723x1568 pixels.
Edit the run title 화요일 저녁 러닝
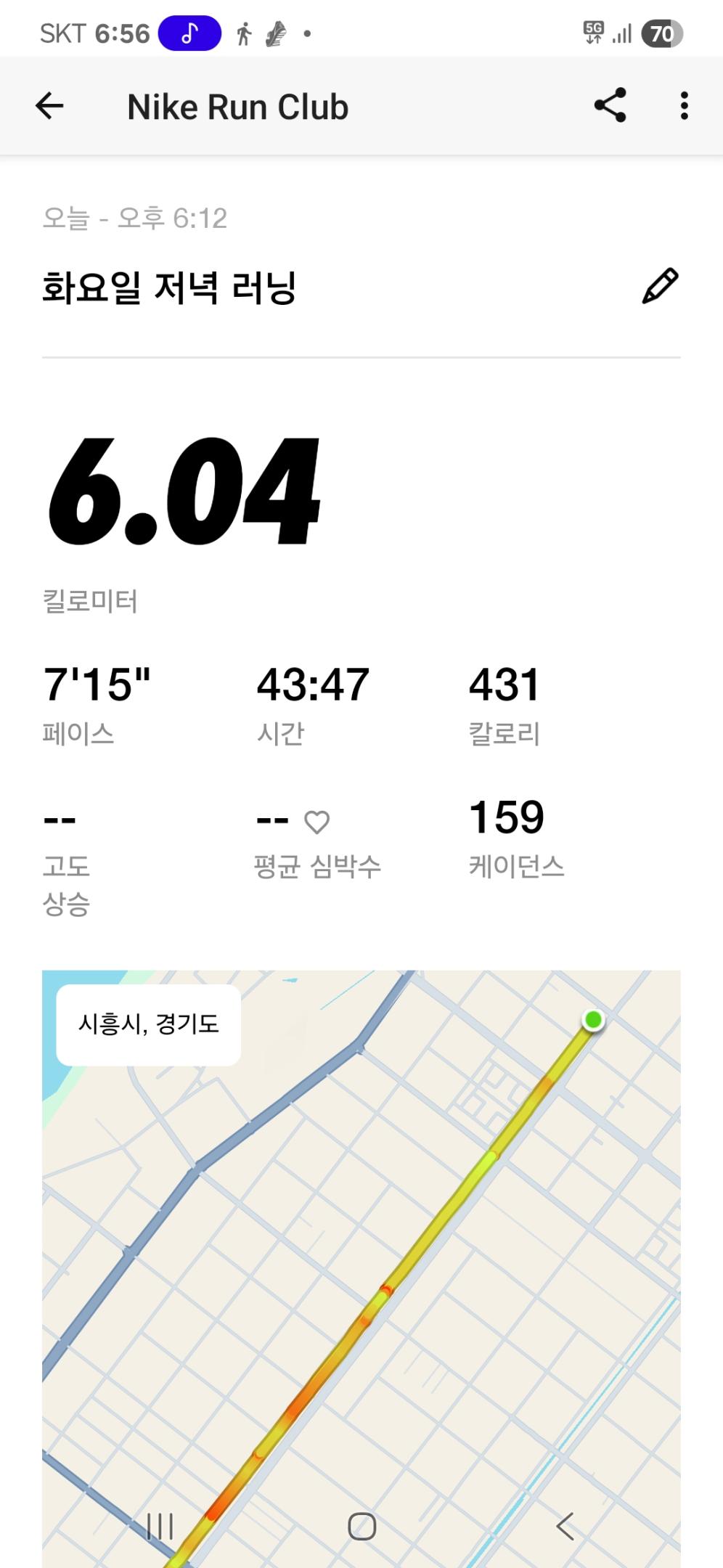pos(660,285)
